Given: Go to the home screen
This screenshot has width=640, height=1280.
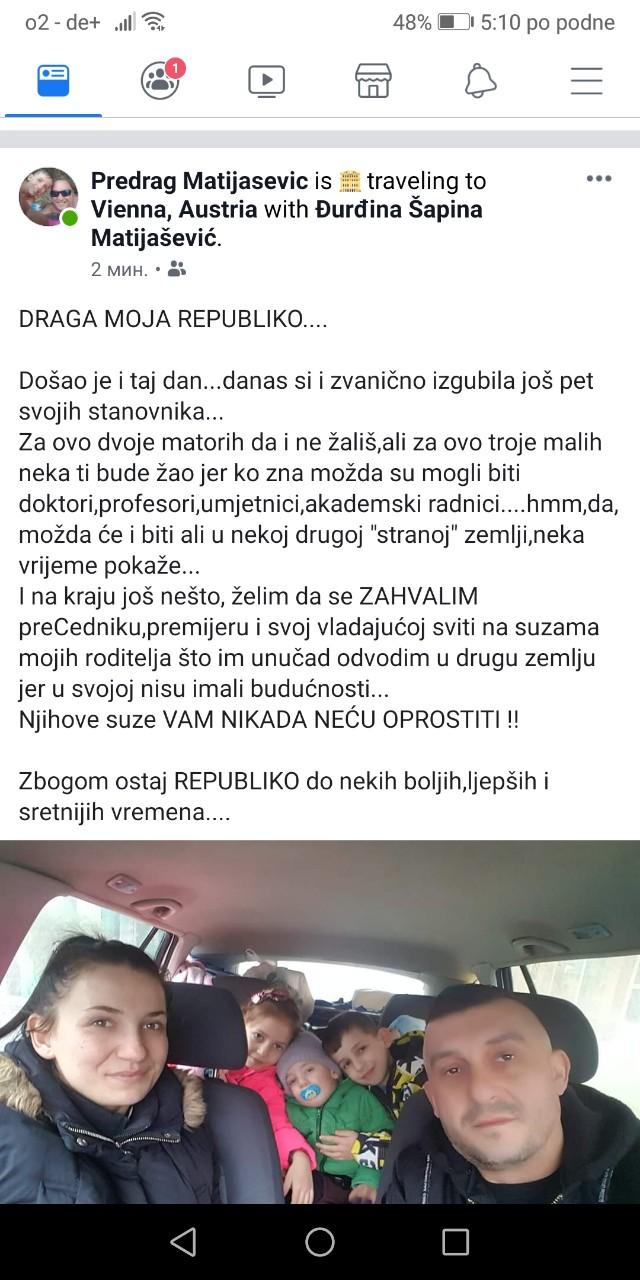Looking at the screenshot, I should coord(320,1242).
